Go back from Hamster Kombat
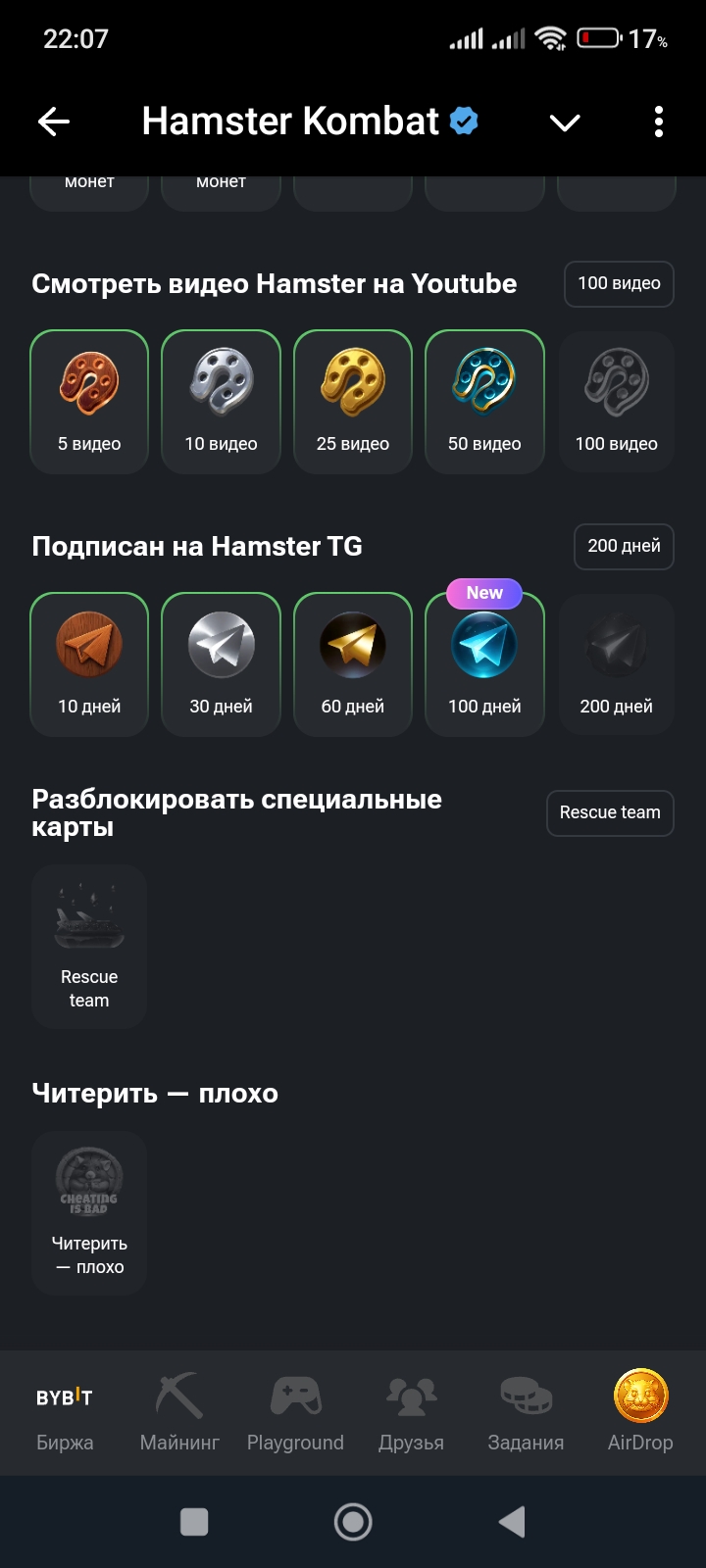 (x=54, y=122)
